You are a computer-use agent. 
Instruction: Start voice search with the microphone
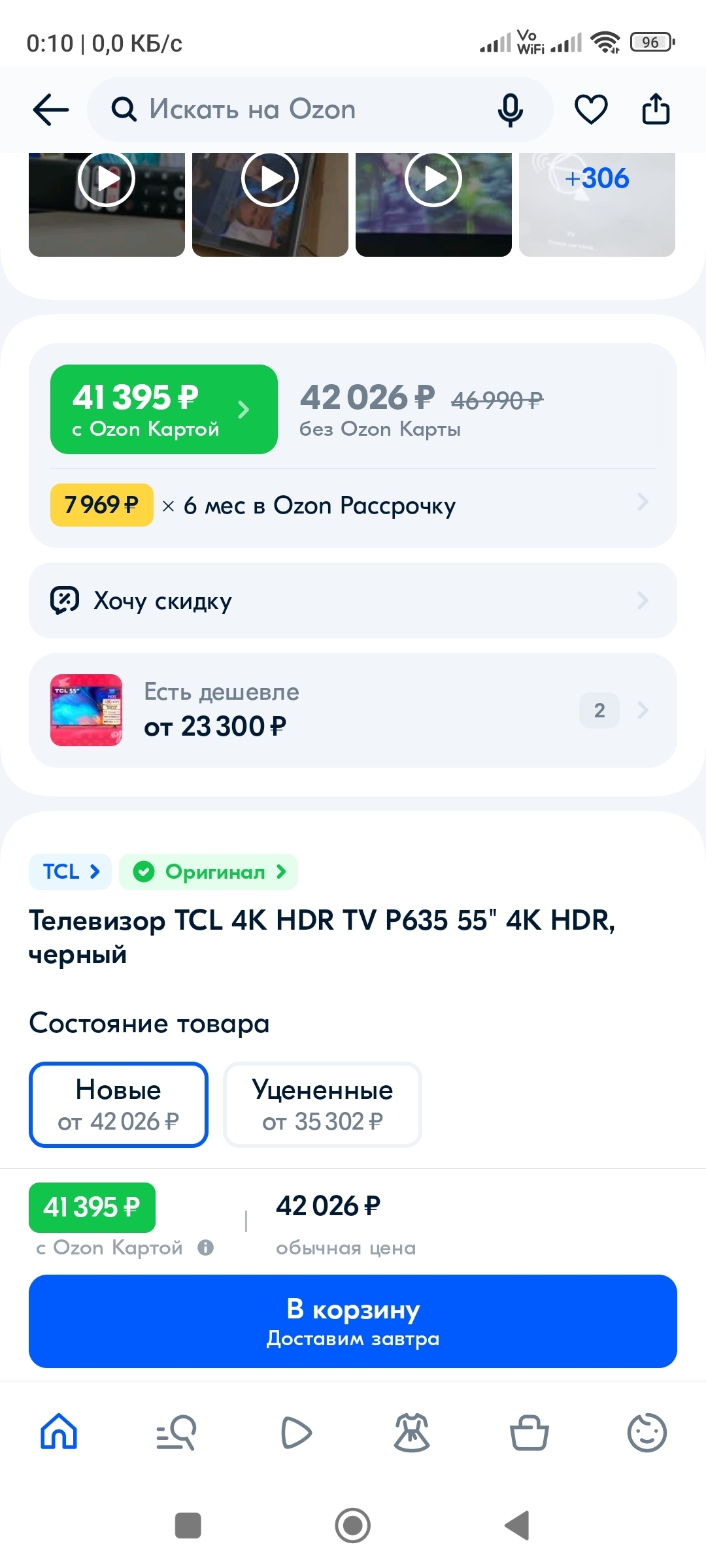pos(510,109)
